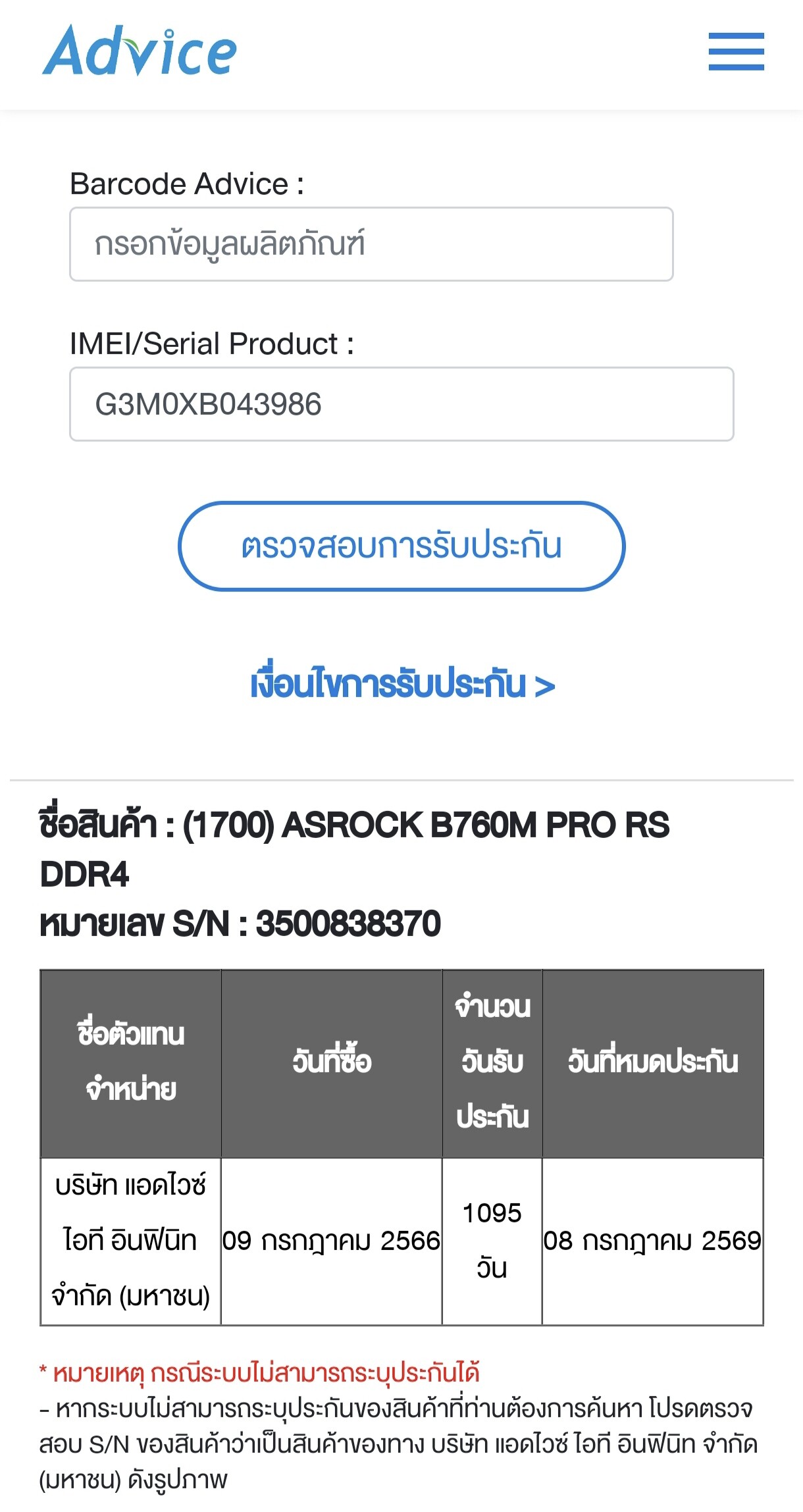
Task: Focus the IMEI/Serial Product field
Action: [x=401, y=404]
